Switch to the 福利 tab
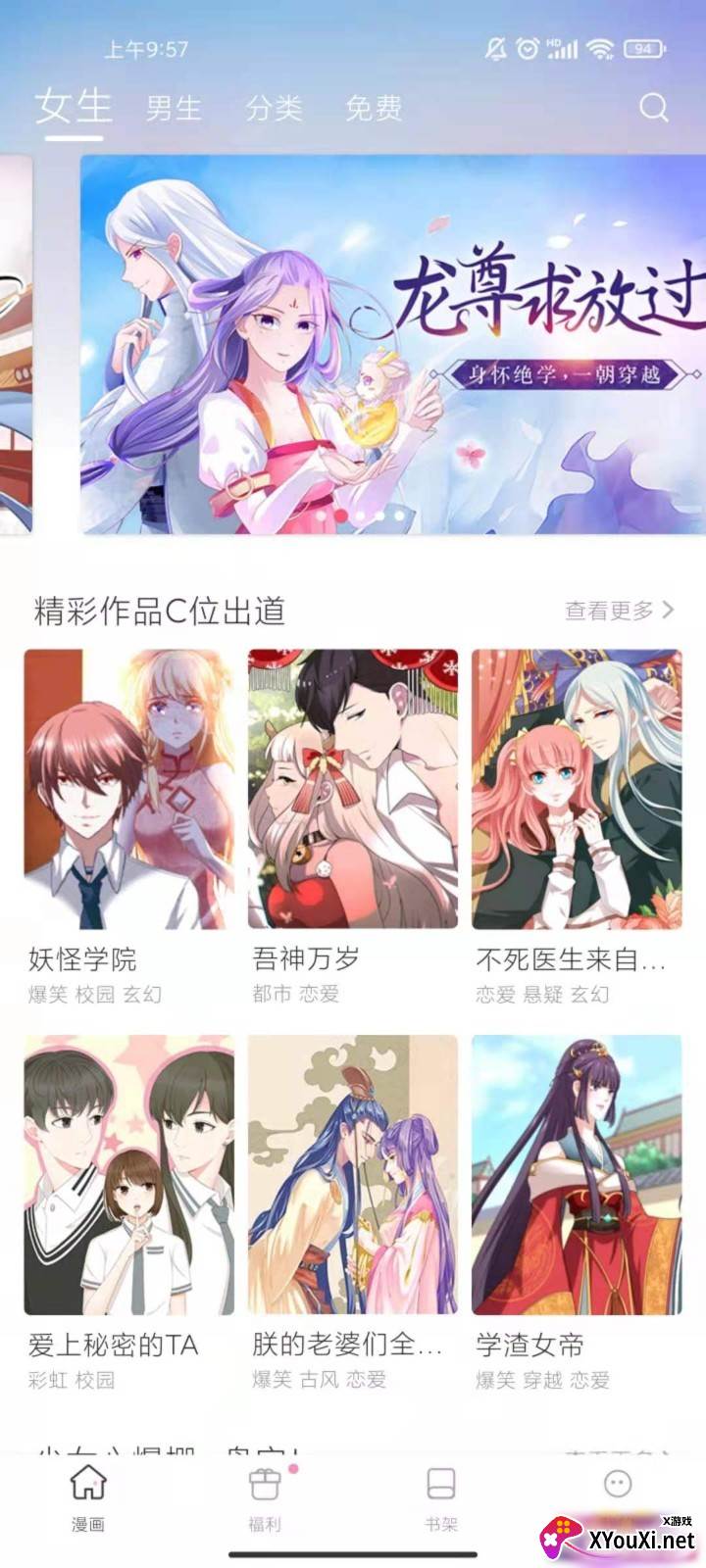The height and width of the screenshot is (1568, 706). point(265,1496)
